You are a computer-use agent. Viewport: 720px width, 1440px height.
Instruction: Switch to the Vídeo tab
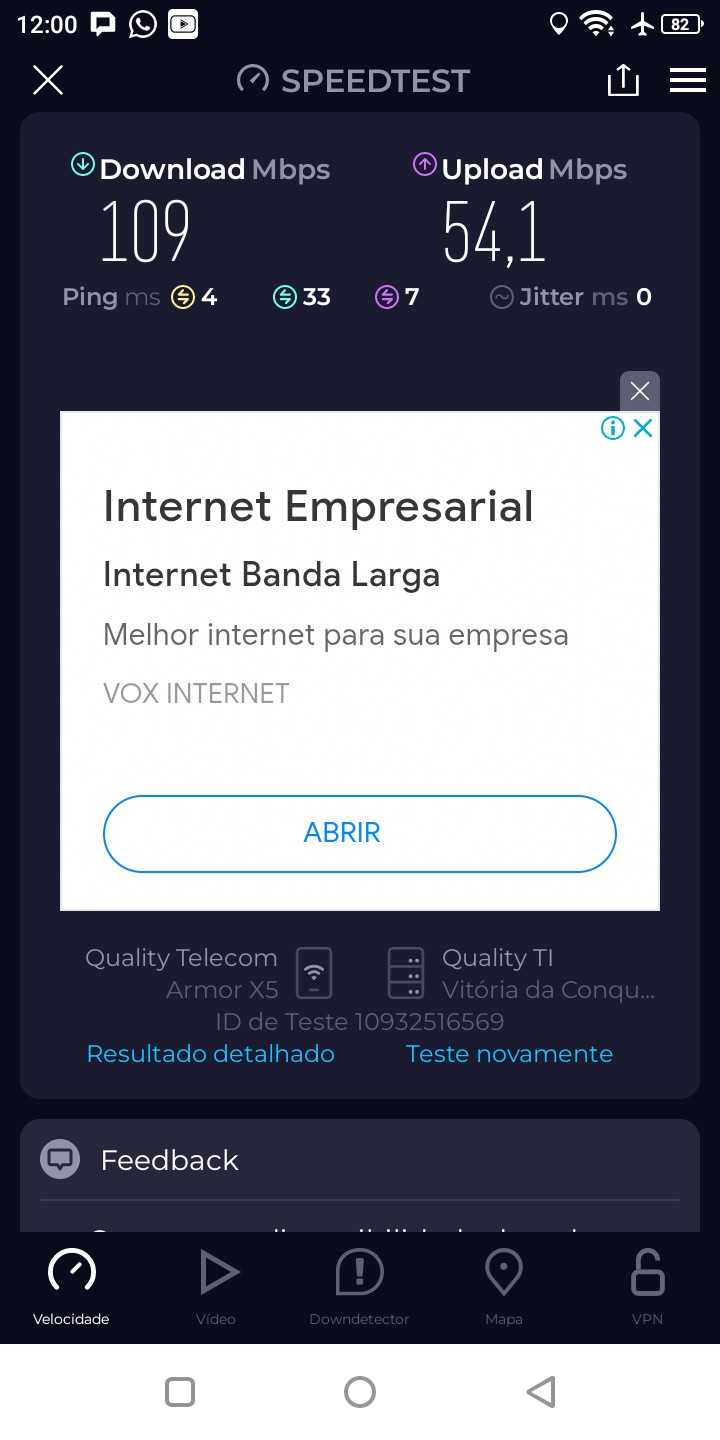[x=216, y=1287]
